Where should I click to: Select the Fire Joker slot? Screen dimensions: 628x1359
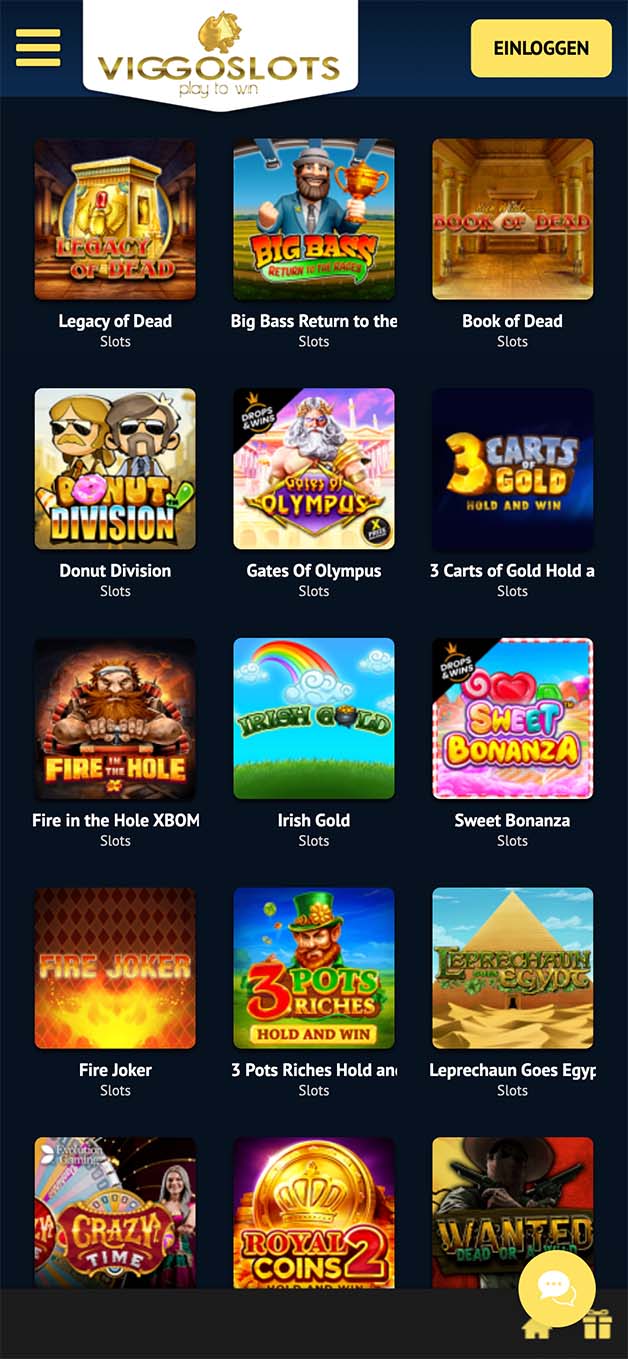pyautogui.click(x=115, y=968)
